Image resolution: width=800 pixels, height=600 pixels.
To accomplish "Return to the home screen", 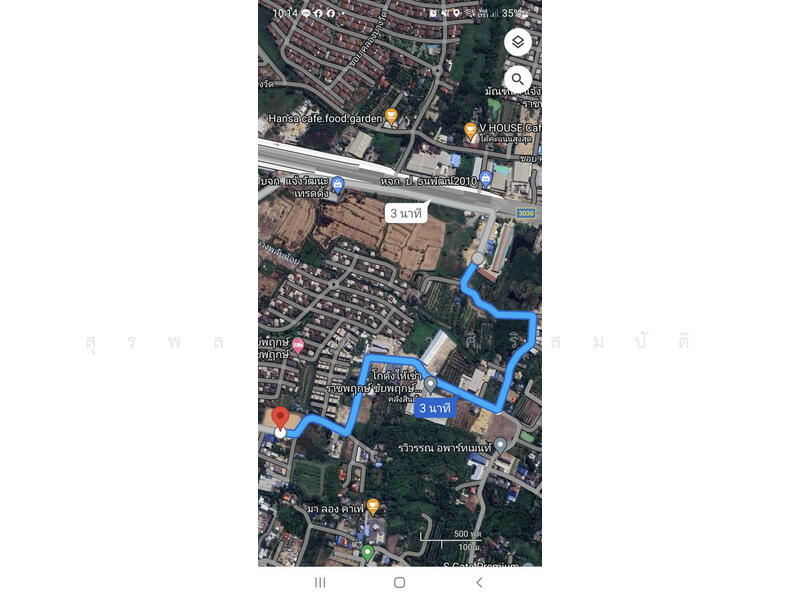I will coord(399,582).
